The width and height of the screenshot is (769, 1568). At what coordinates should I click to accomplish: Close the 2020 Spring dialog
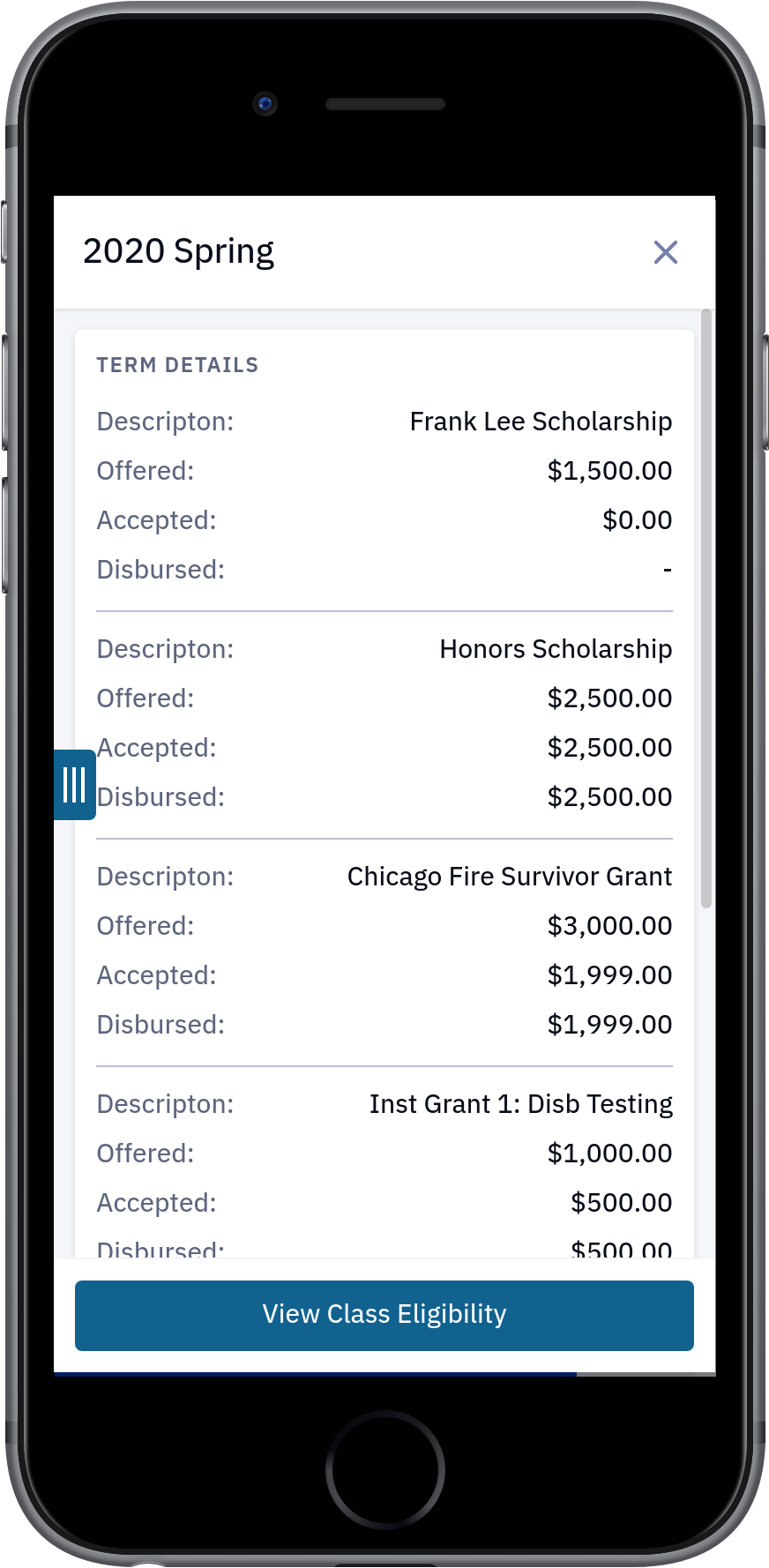pos(666,252)
